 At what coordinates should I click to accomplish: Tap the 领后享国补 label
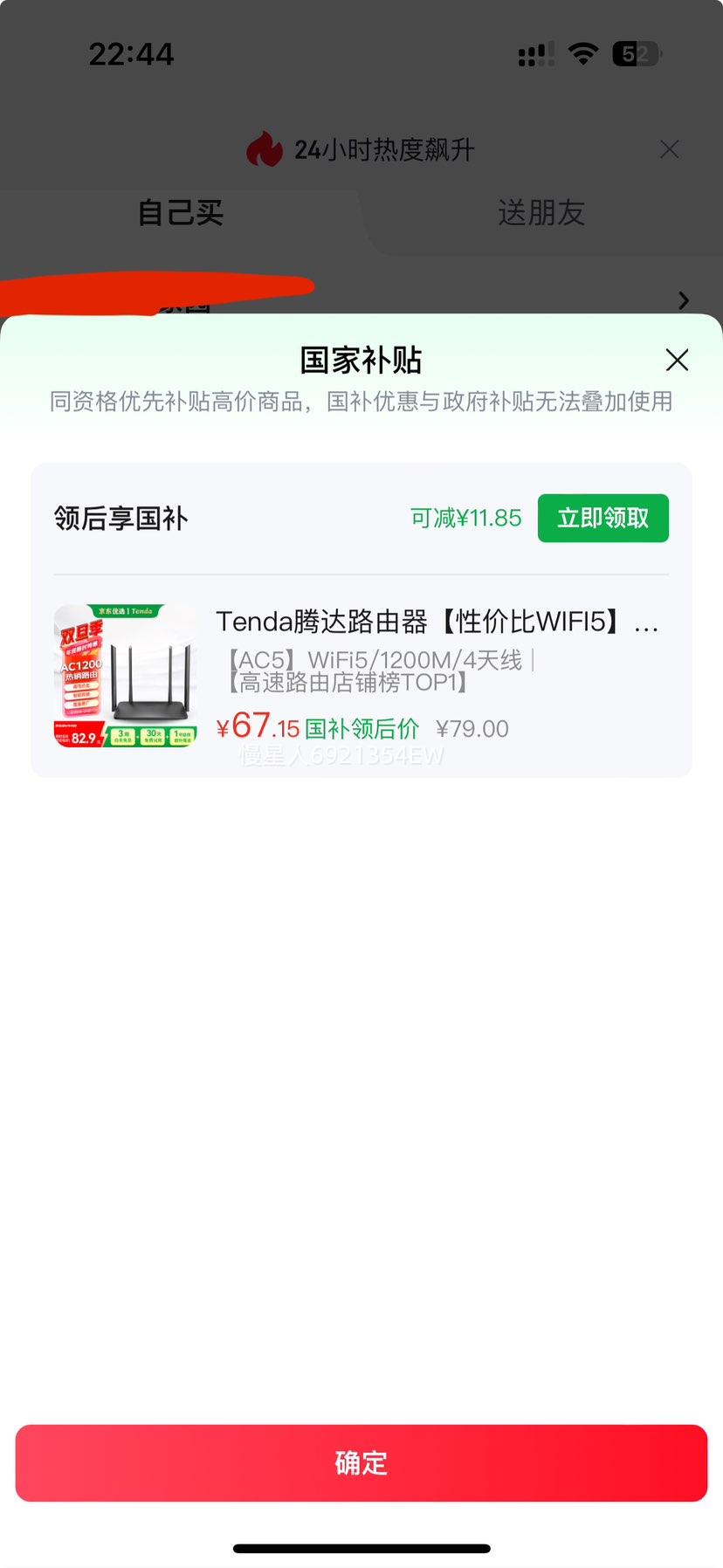click(122, 518)
